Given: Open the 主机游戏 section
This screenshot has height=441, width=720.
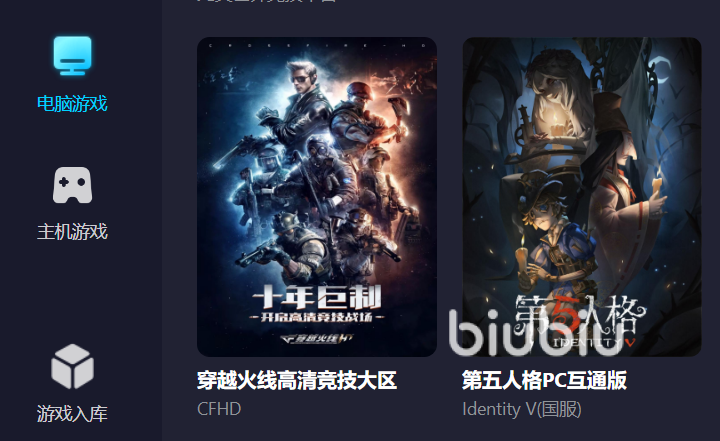Looking at the screenshot, I should pos(72,203).
